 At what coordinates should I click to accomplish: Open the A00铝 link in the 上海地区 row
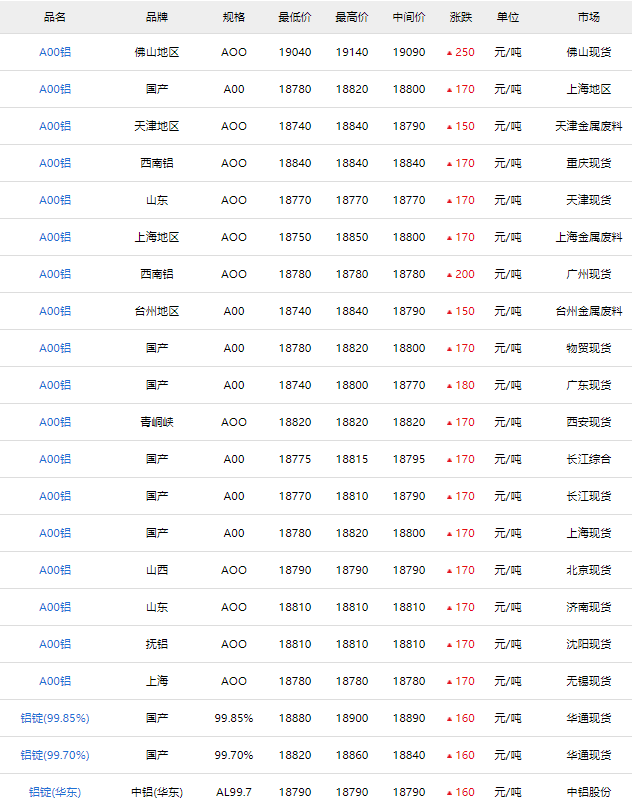click(x=55, y=89)
